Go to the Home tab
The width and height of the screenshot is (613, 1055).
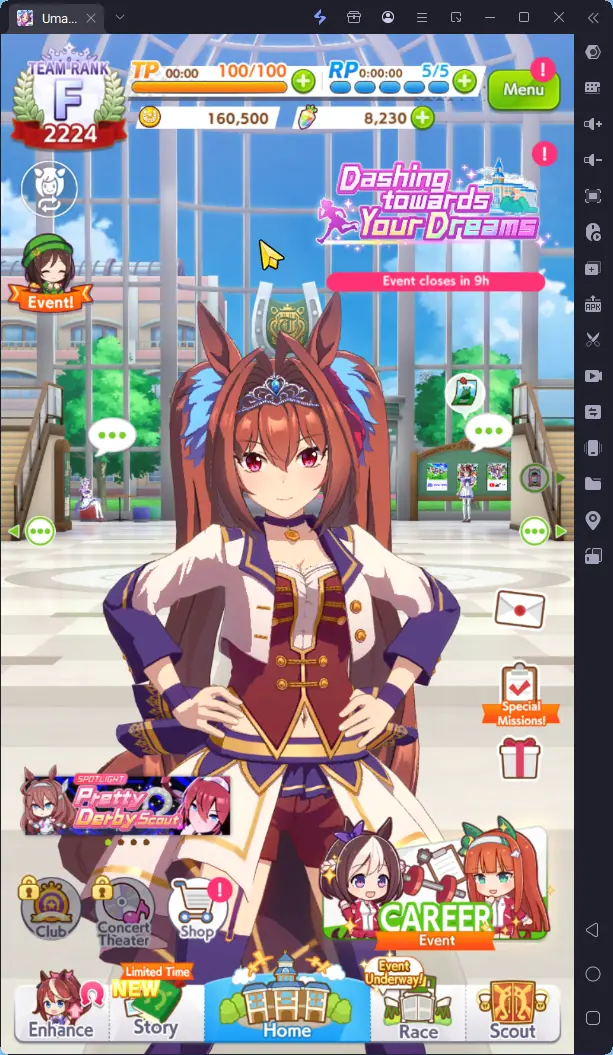point(287,1005)
